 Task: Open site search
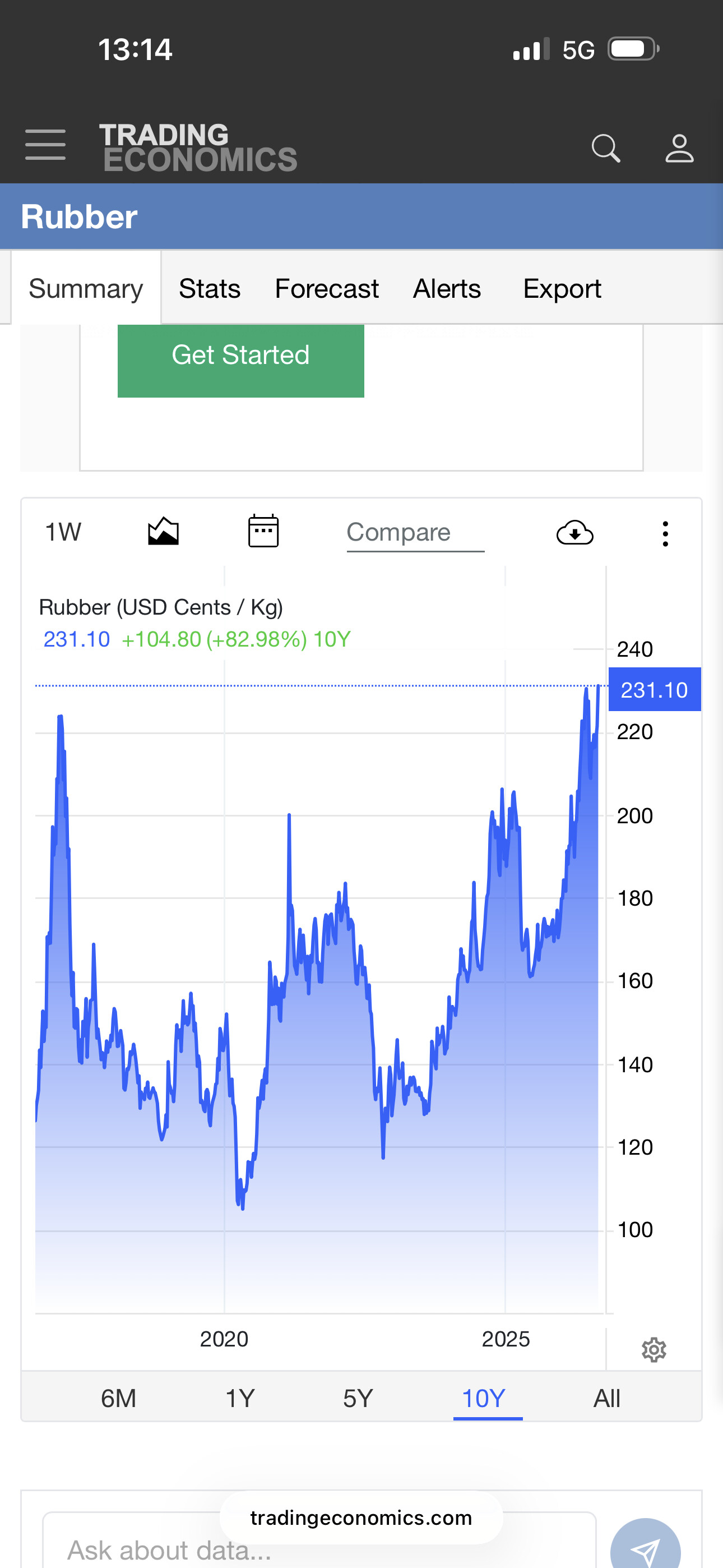click(605, 148)
